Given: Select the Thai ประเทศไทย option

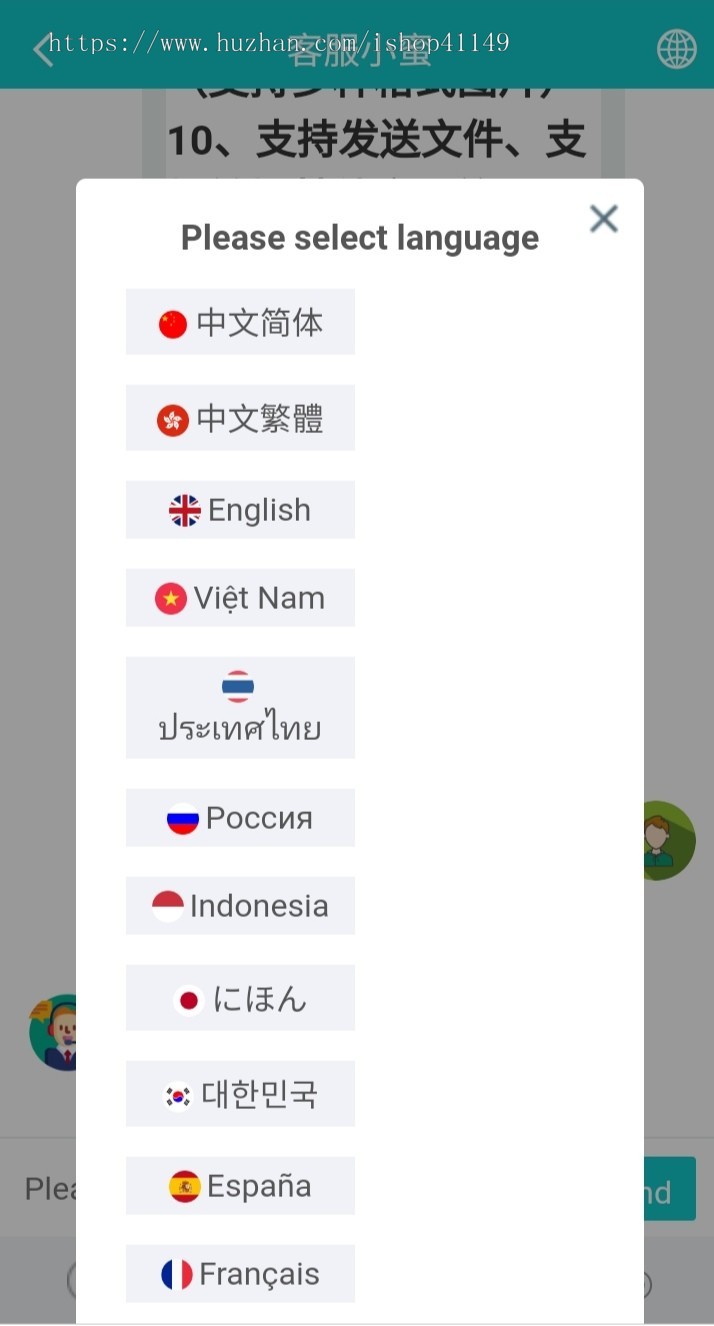Looking at the screenshot, I should pos(240,708).
